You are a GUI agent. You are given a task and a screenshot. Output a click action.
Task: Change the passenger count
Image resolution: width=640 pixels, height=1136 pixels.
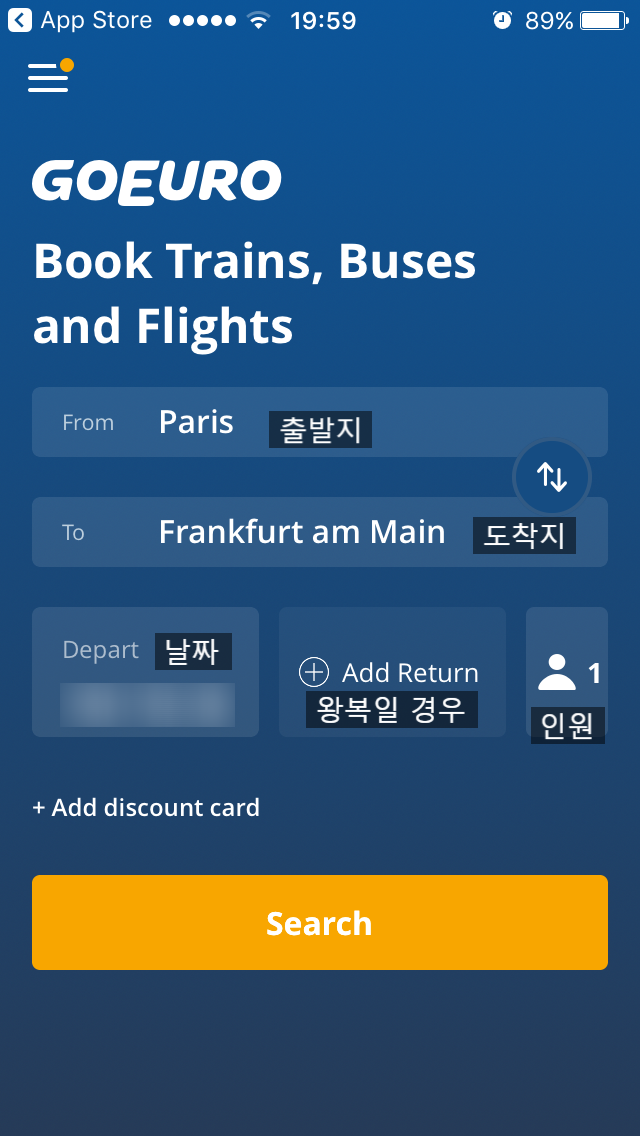pos(567,672)
